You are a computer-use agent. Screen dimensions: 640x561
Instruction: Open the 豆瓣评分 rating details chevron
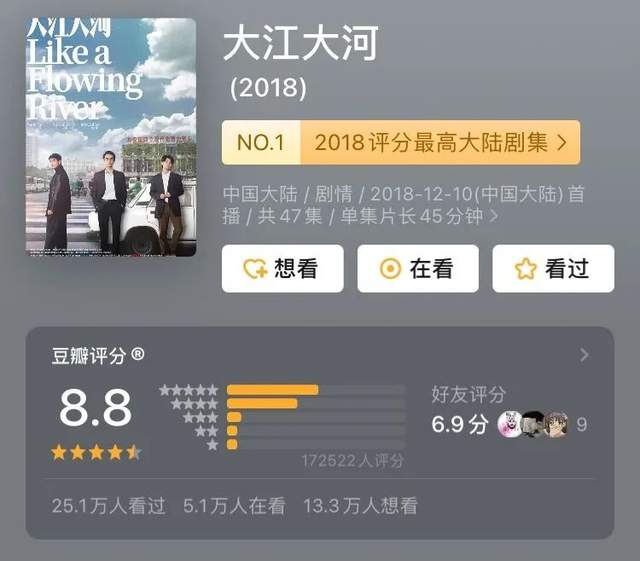coord(585,355)
